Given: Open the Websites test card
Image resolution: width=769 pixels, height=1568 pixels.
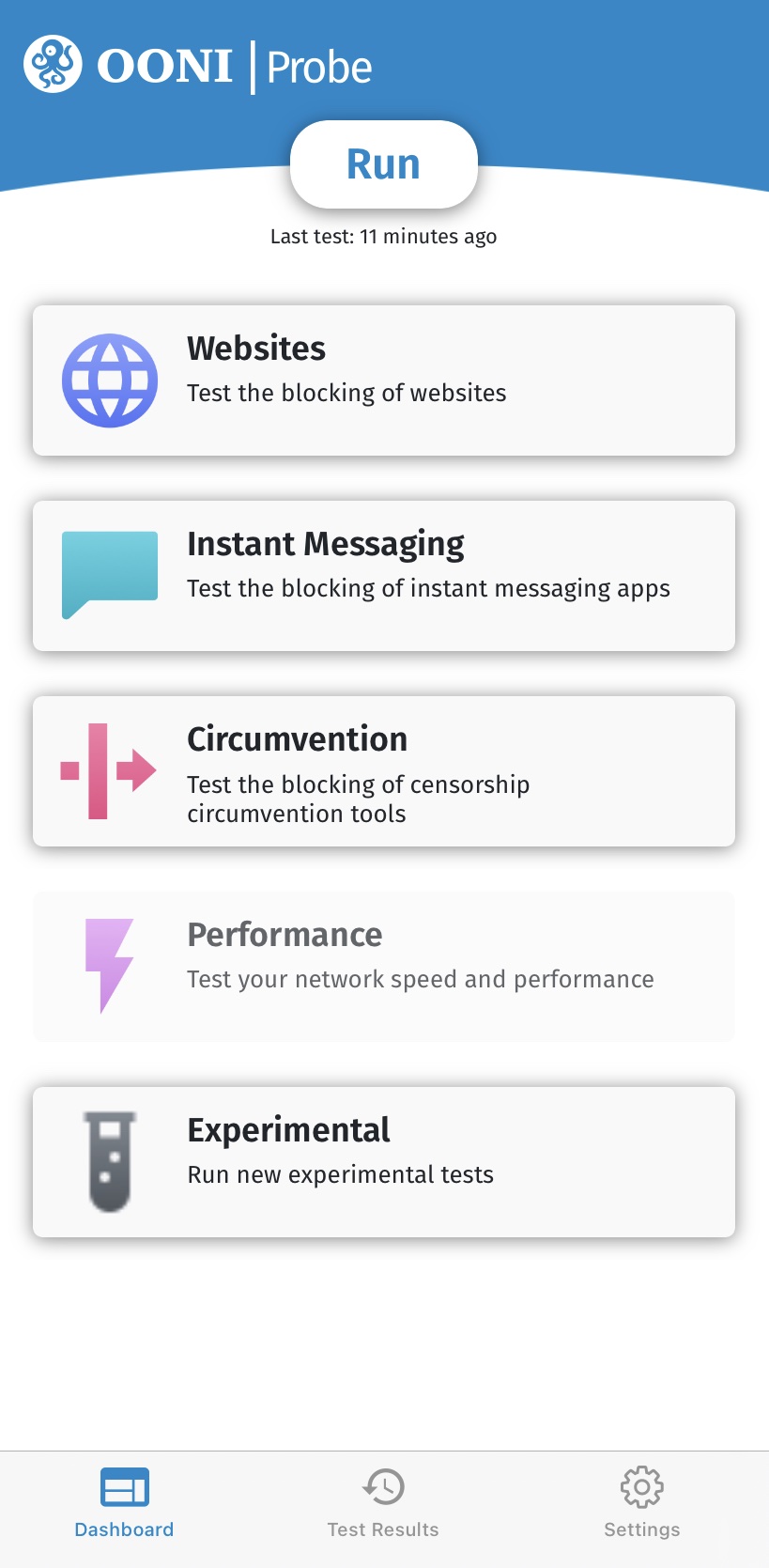Looking at the screenshot, I should 383,380.
